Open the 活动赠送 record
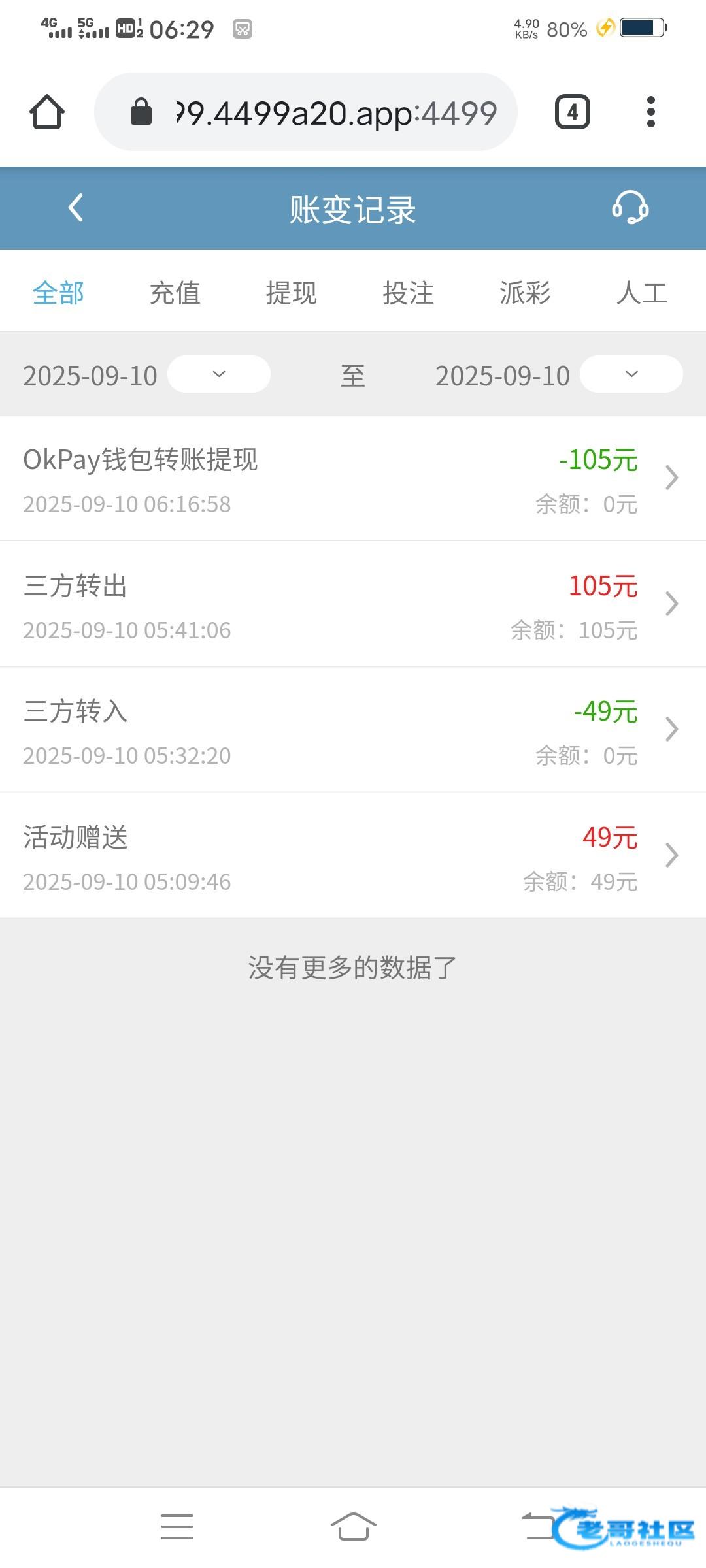 coord(353,856)
